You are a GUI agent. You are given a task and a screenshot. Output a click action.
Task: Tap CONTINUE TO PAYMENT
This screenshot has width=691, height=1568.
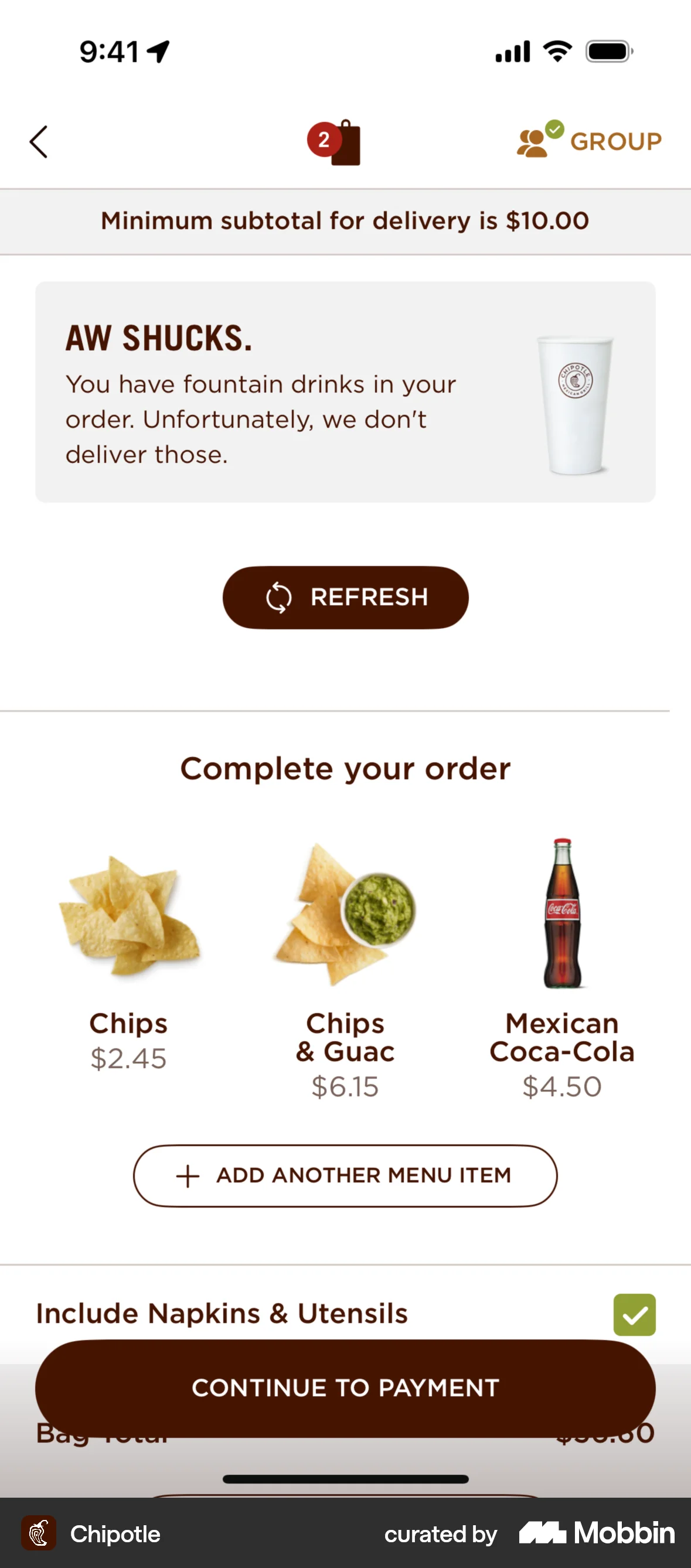[x=345, y=1387]
